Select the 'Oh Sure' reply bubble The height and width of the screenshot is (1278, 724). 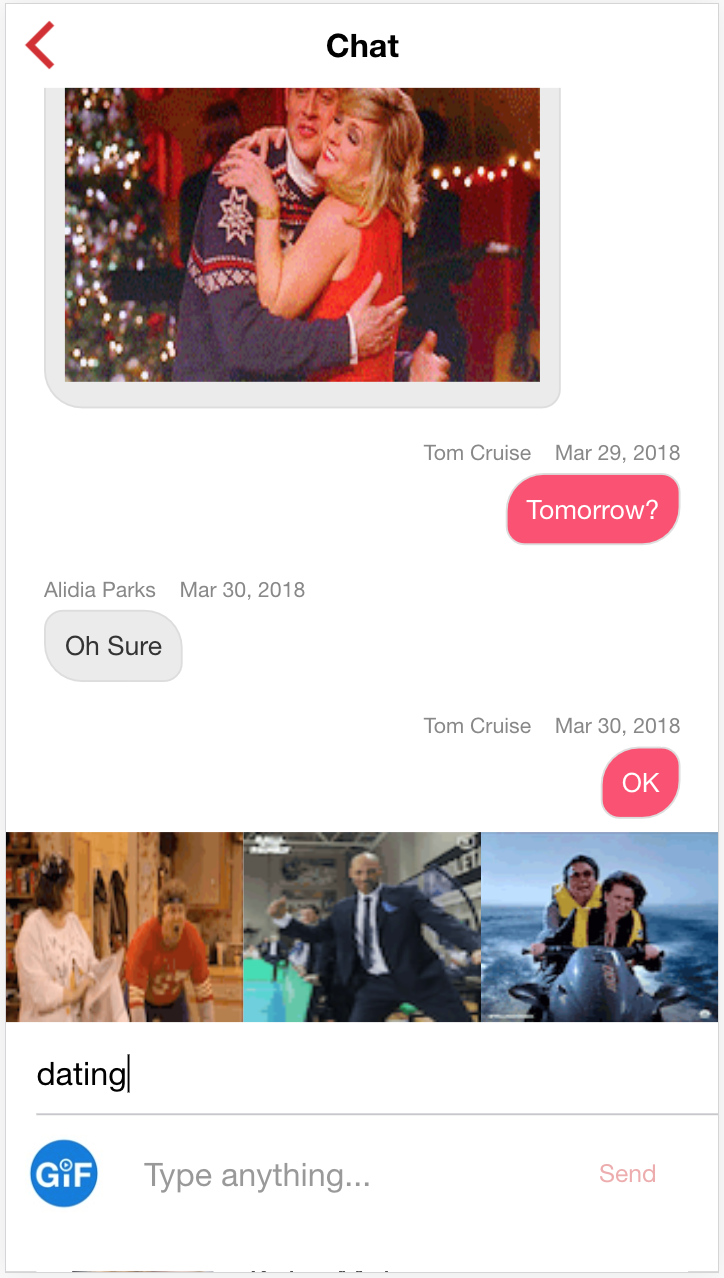pyautogui.click(x=113, y=645)
